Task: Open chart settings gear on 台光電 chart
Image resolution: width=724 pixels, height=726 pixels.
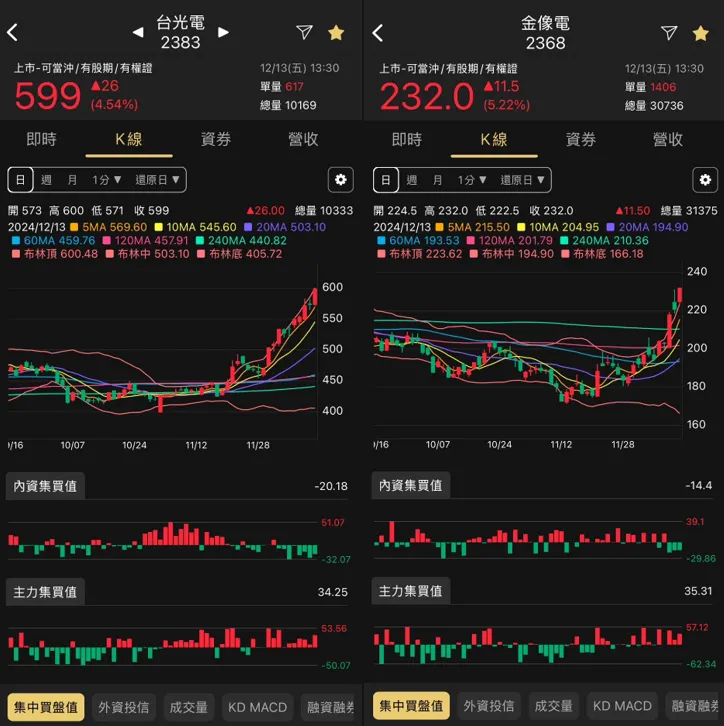Action: (x=340, y=180)
